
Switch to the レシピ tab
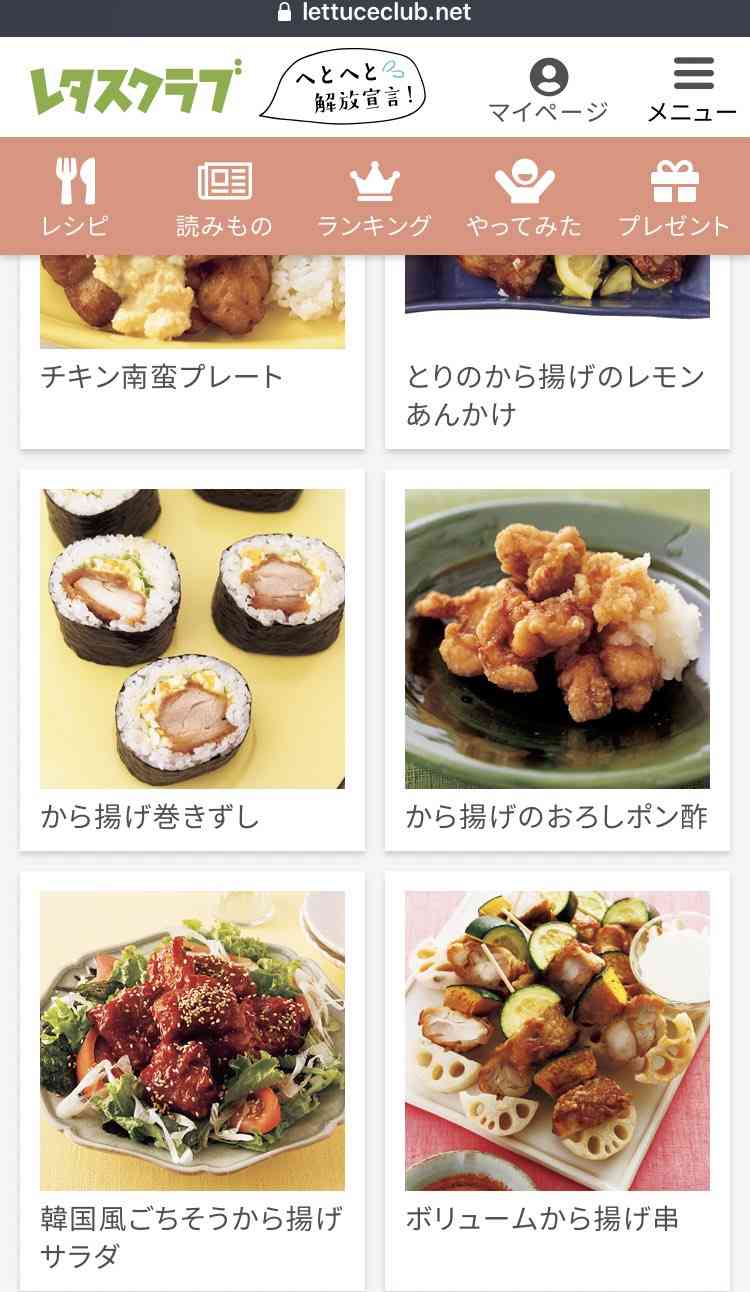[x=75, y=197]
